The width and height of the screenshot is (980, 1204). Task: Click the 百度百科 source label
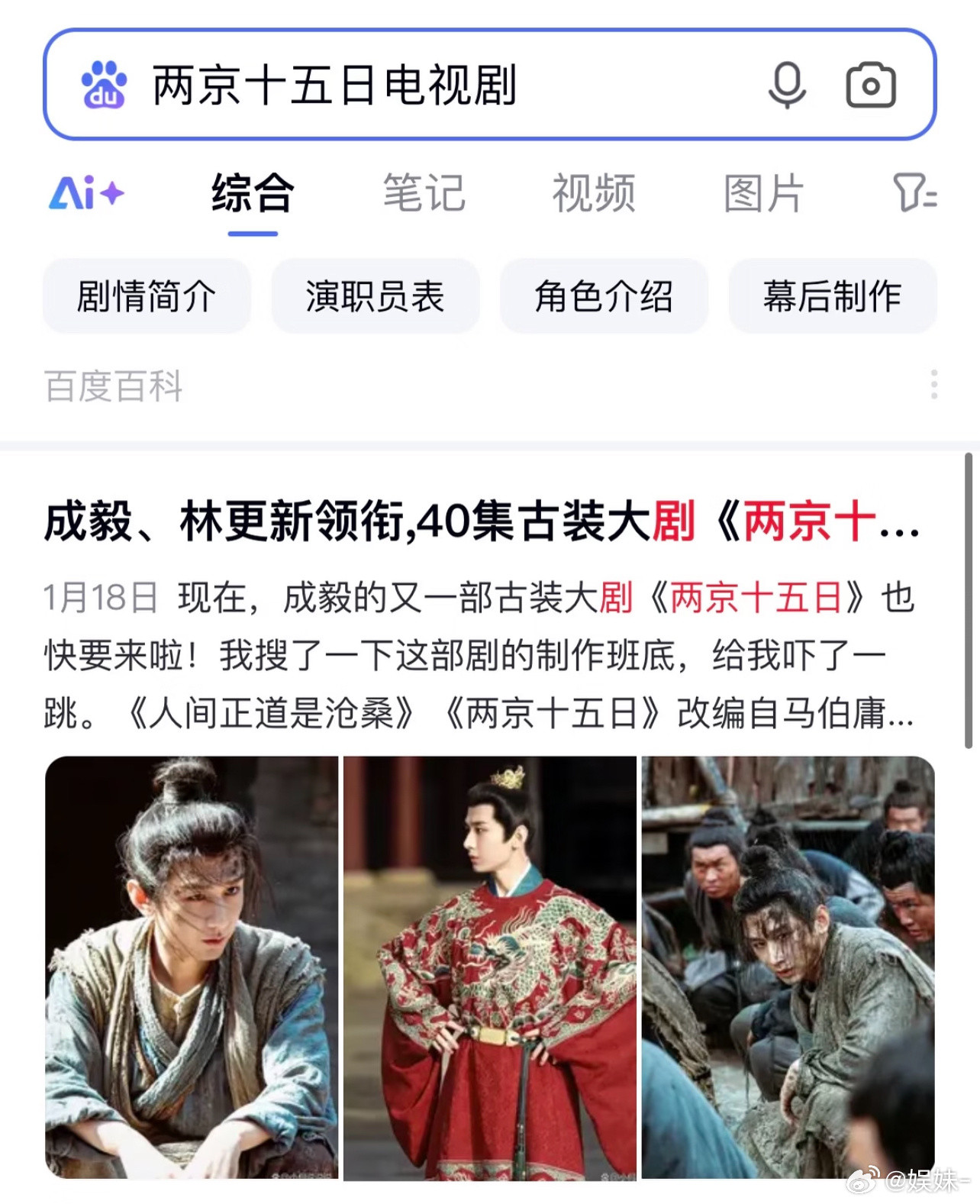pos(113,386)
